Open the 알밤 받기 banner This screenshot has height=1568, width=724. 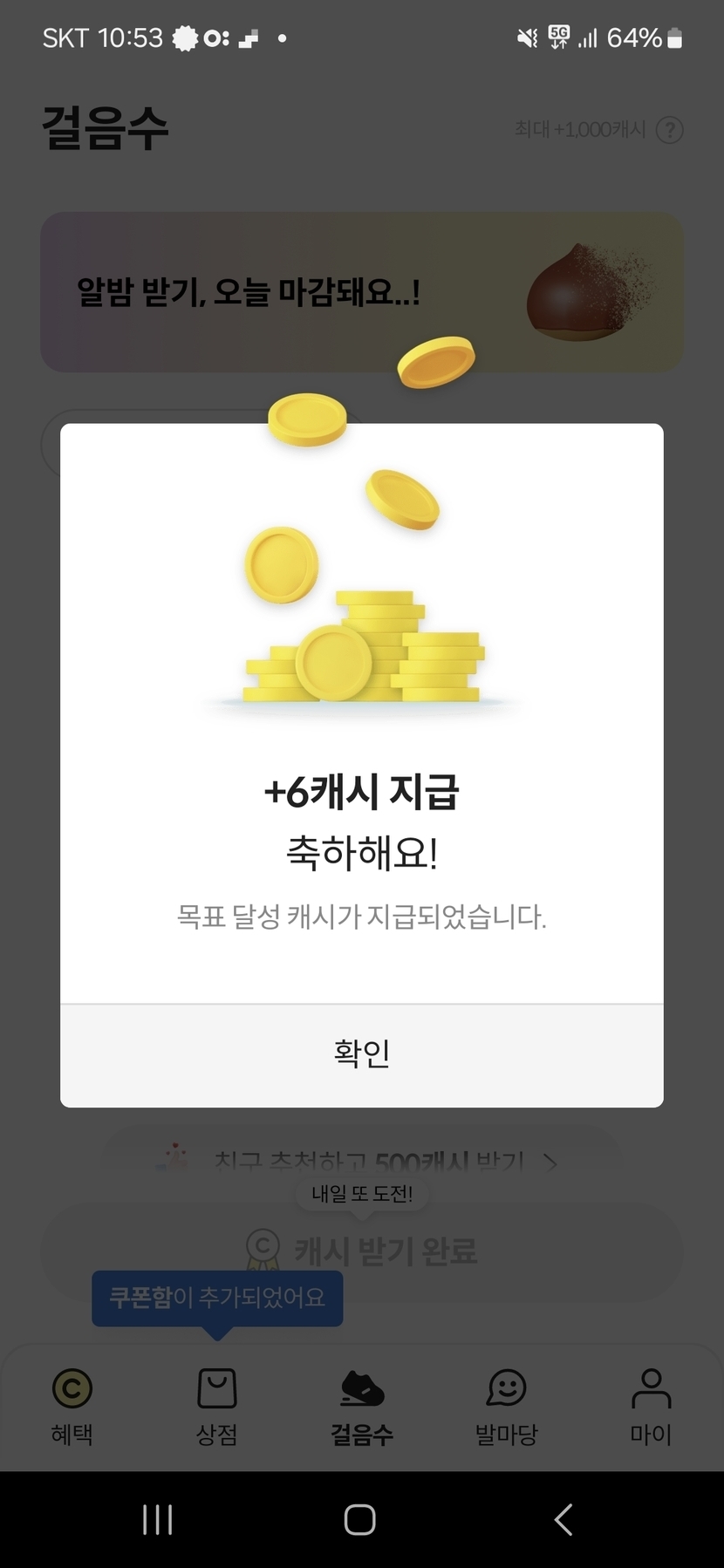click(361, 292)
